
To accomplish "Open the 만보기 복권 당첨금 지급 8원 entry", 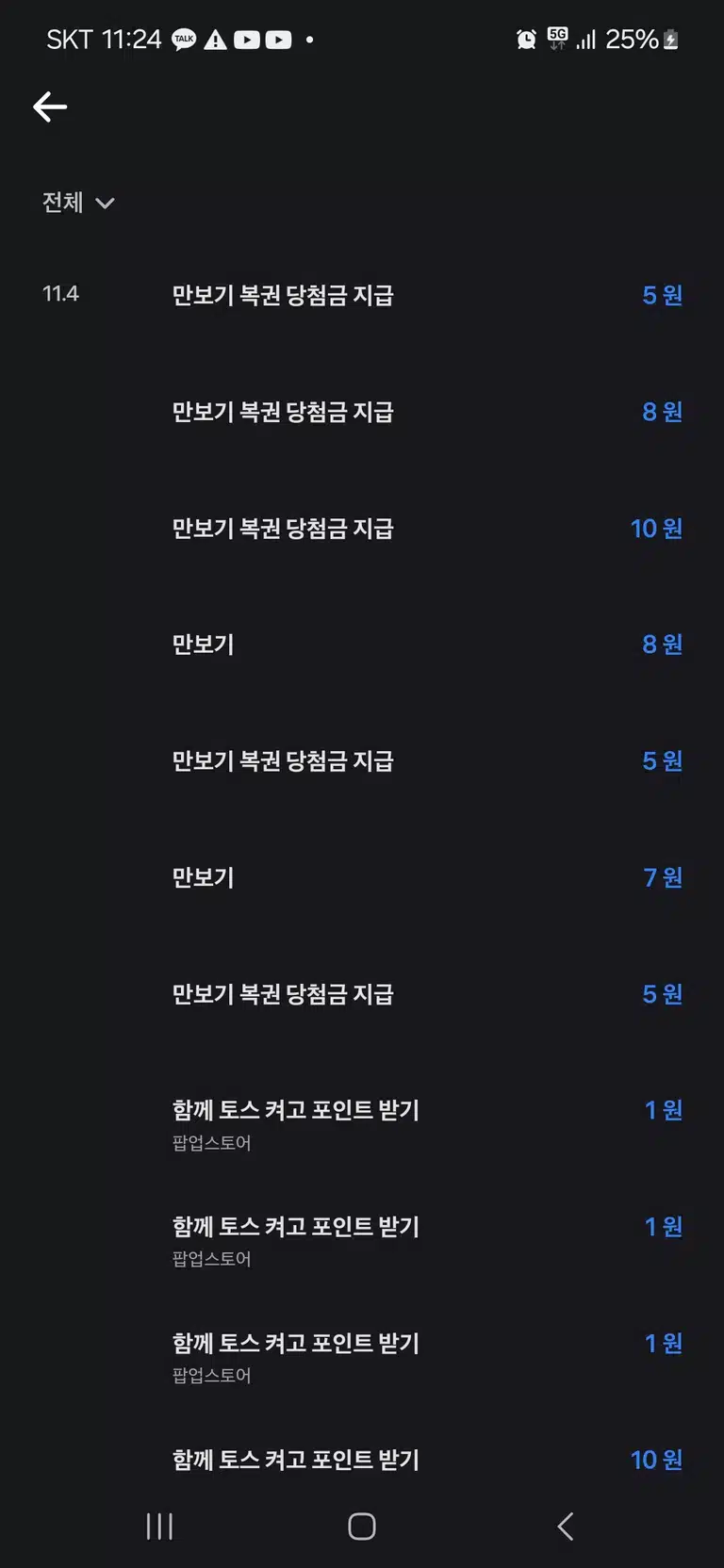I will point(362,412).
